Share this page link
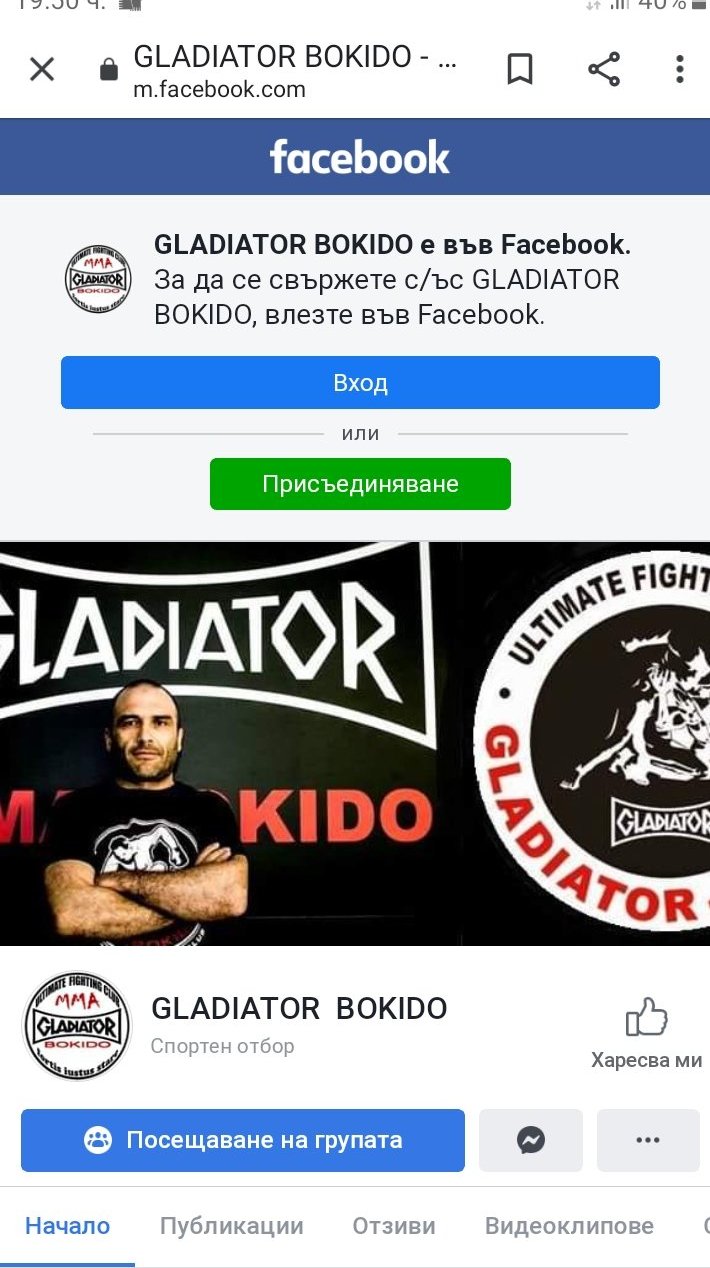This screenshot has width=710, height=1268. click(x=604, y=69)
